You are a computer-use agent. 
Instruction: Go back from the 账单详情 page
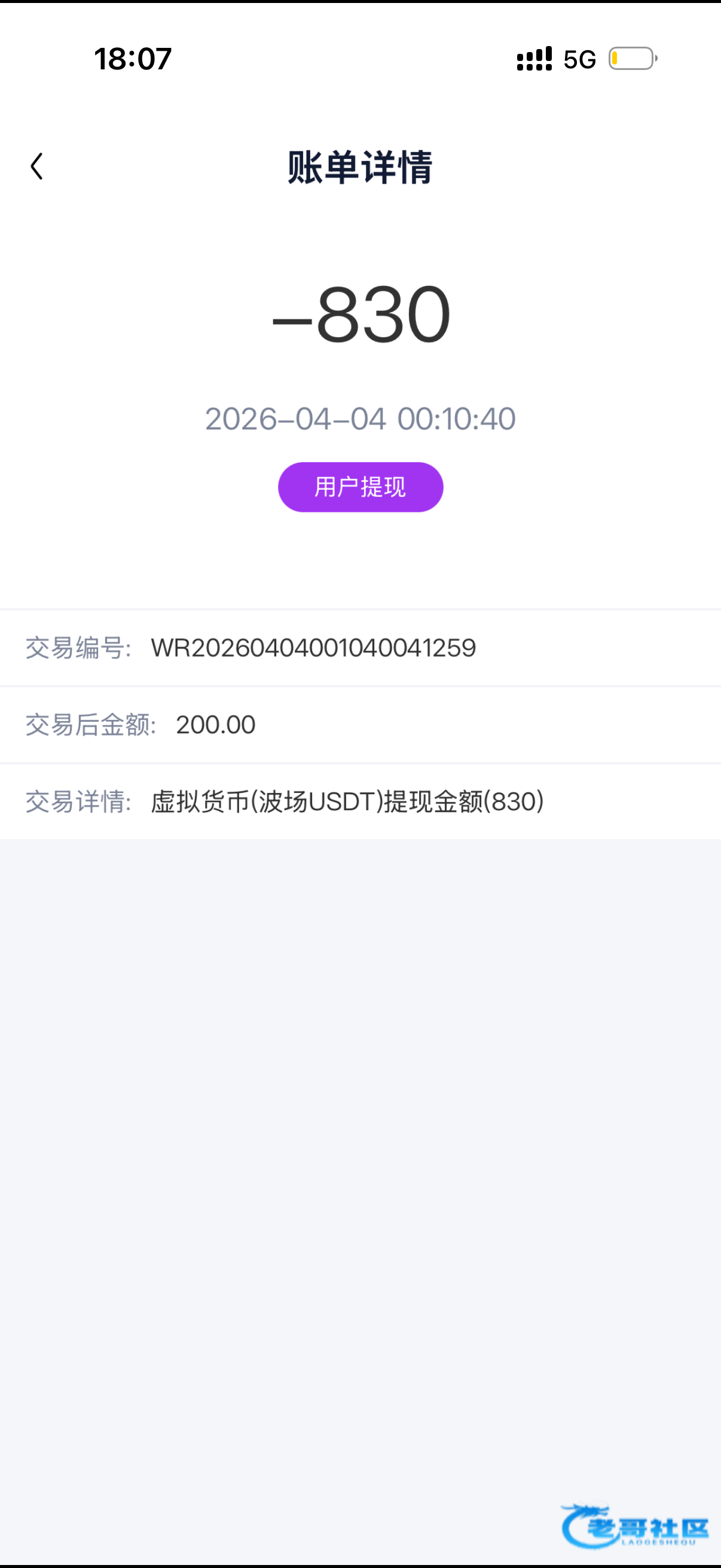pyautogui.click(x=37, y=166)
